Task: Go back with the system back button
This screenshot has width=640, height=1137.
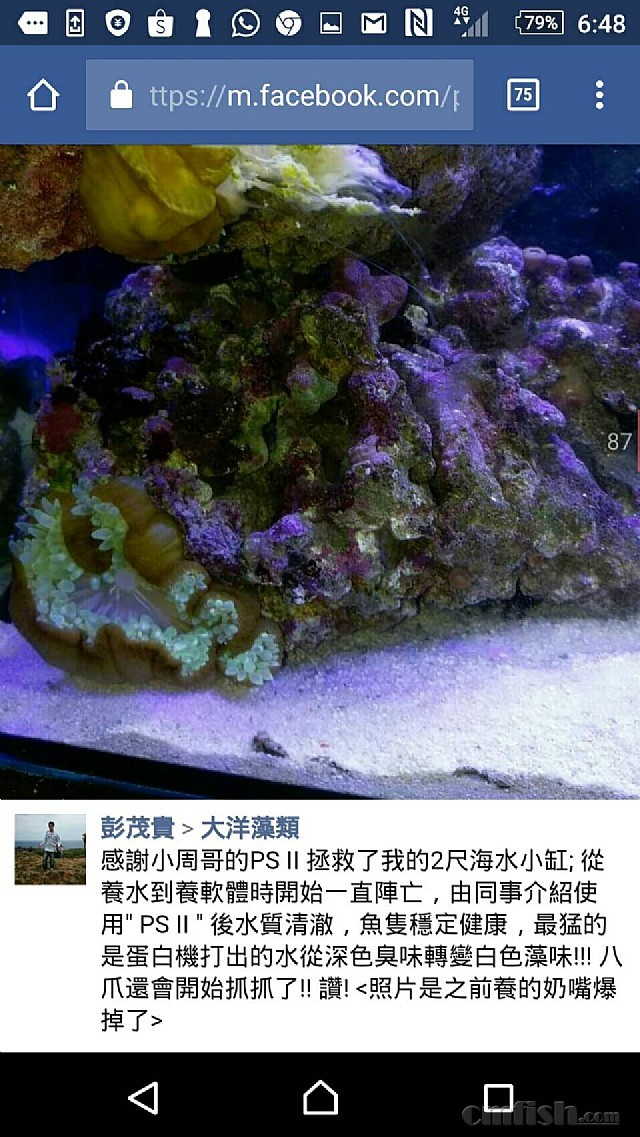Action: click(x=143, y=1097)
